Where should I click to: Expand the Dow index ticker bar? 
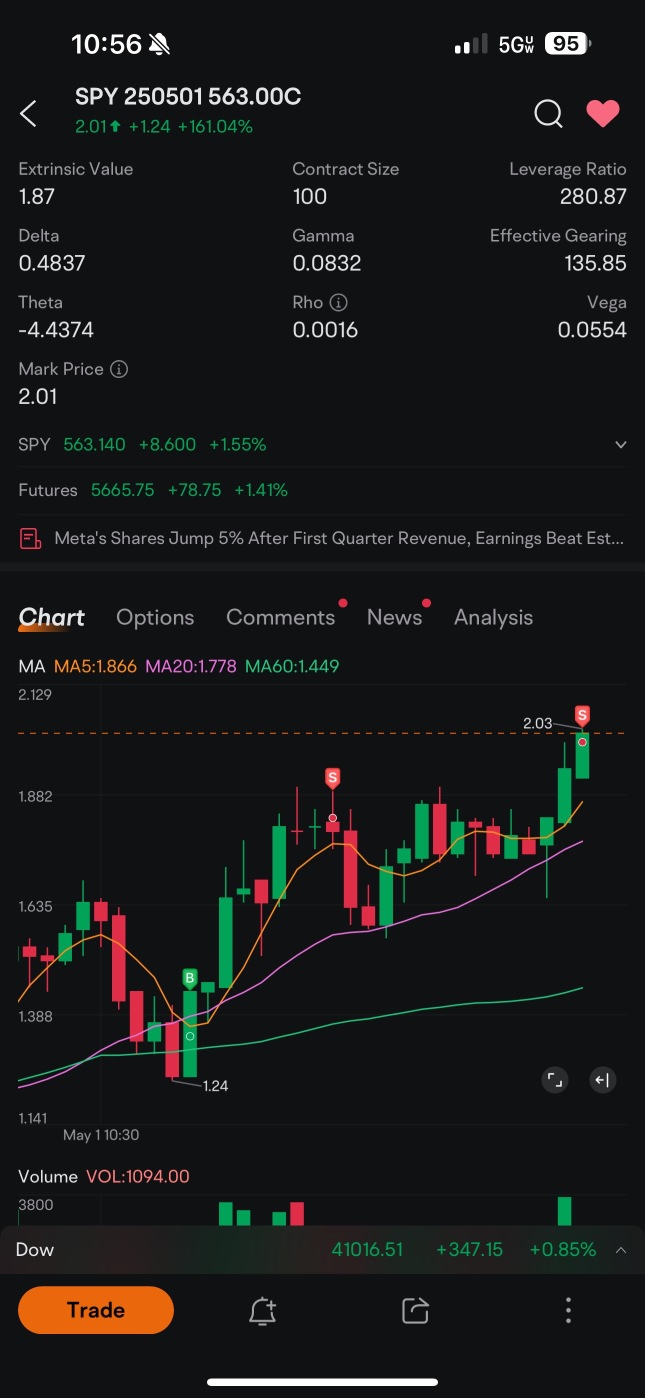[x=620, y=1250]
